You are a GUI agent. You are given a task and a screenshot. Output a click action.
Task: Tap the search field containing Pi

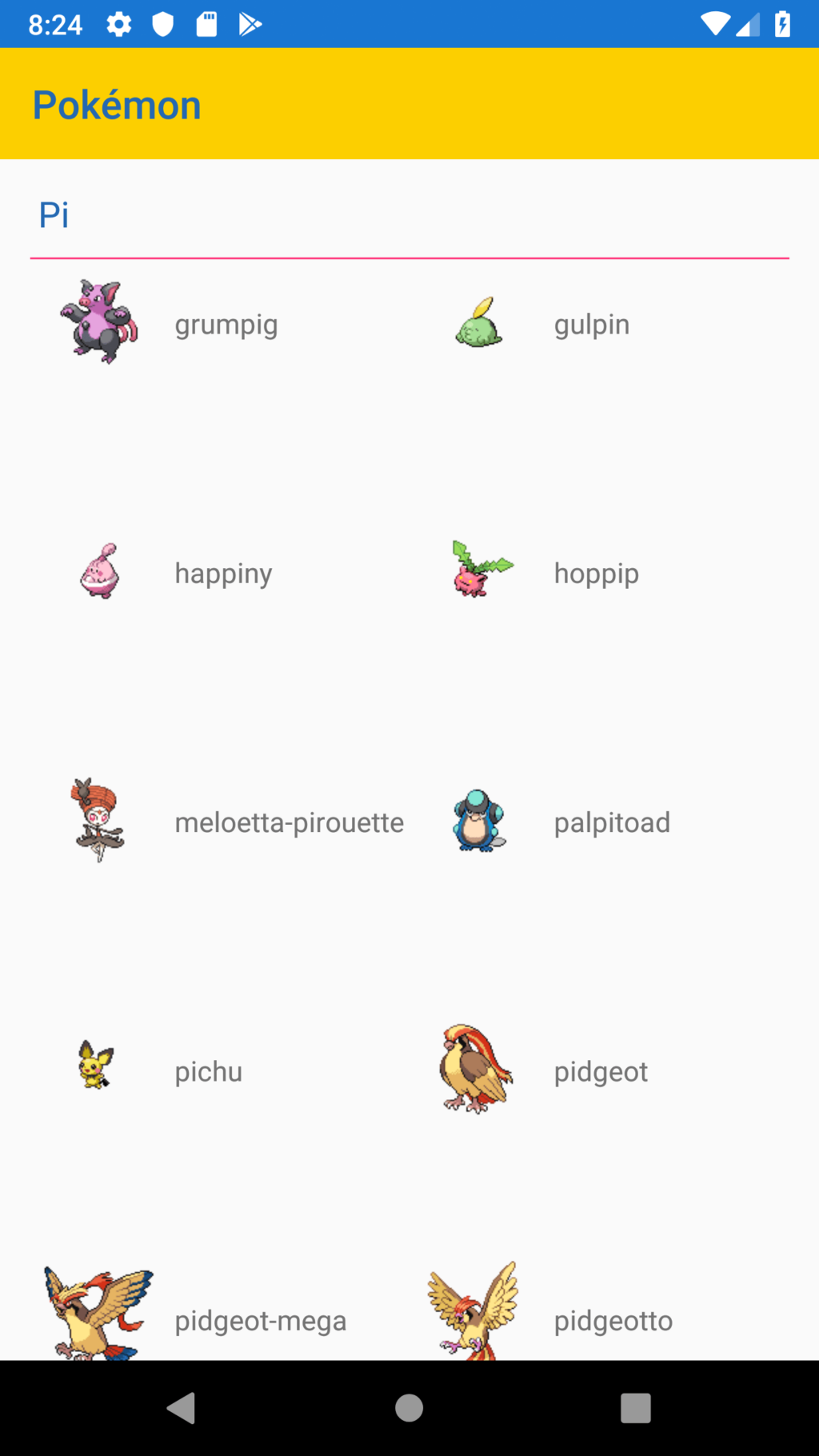pos(408,216)
